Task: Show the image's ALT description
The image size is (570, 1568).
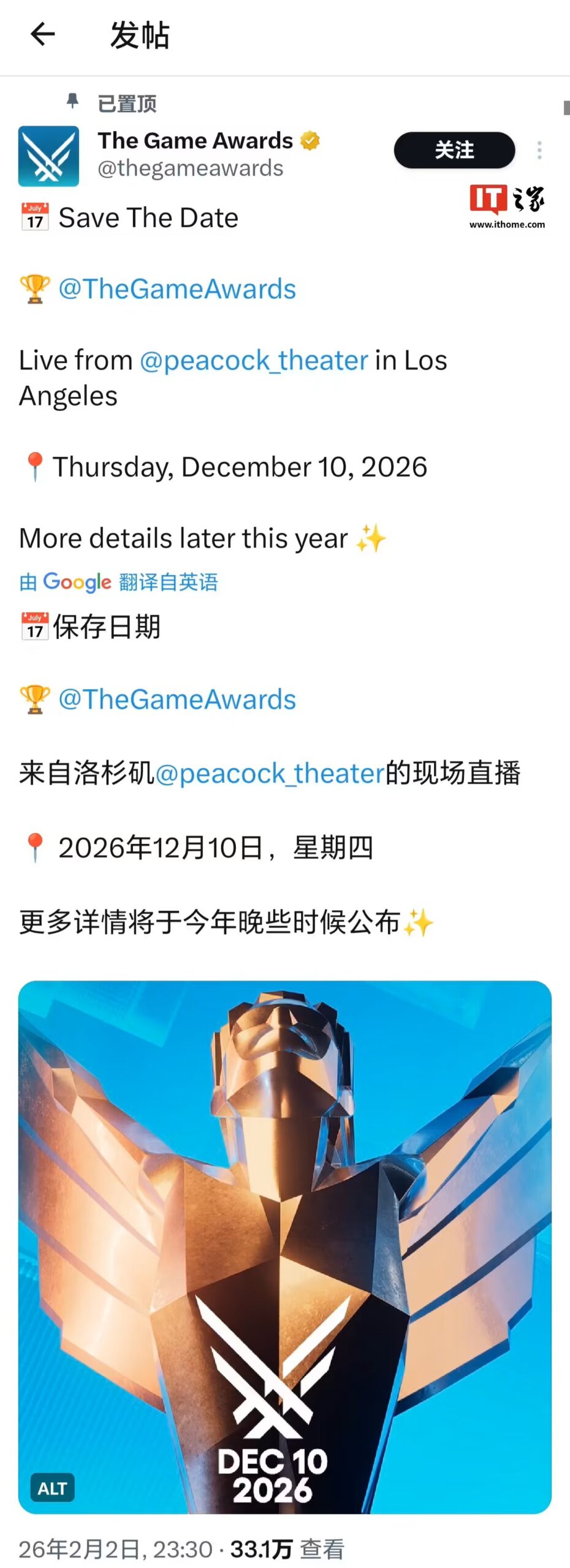Action: coord(53,1488)
